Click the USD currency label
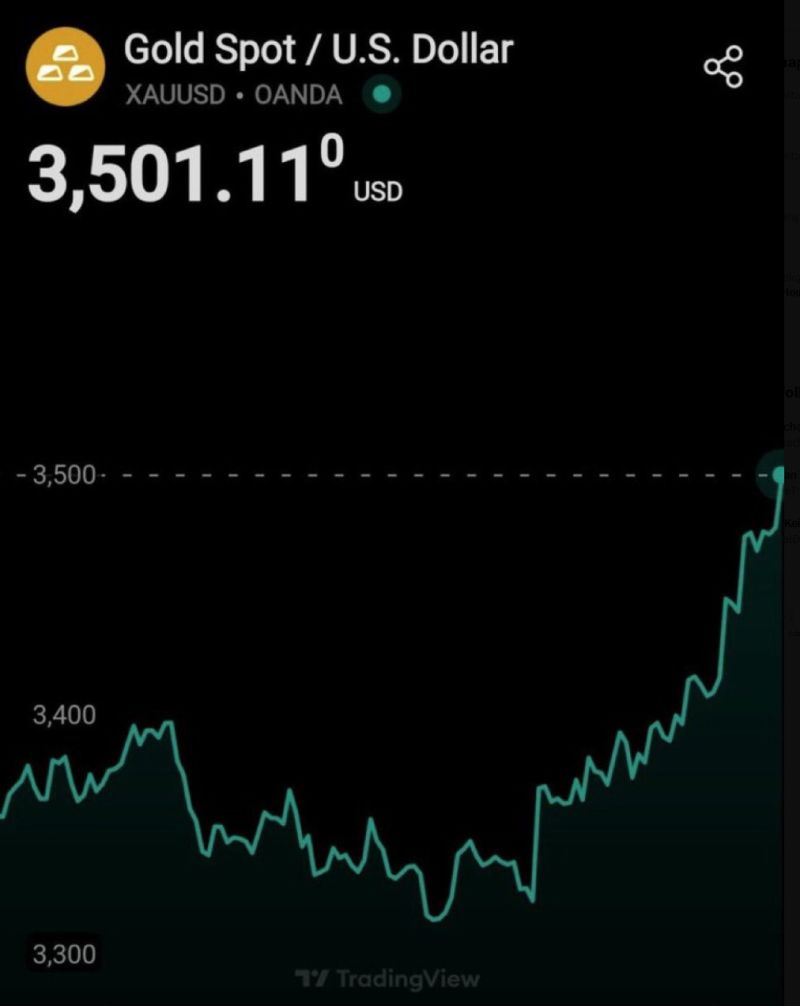This screenshot has width=800, height=1006. [377, 190]
